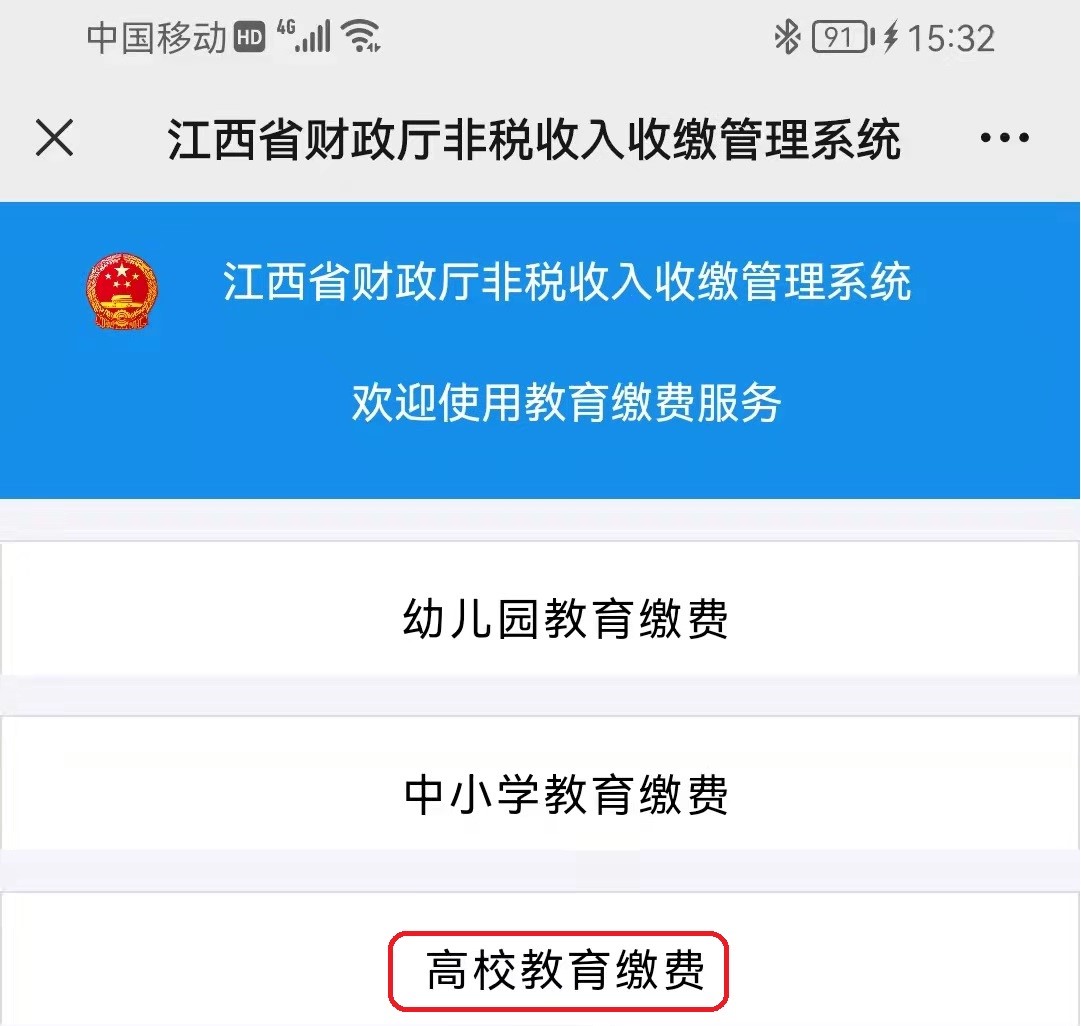Choose 高校教育缴费 payment option
1081x1026 pixels.
[x=565, y=970]
